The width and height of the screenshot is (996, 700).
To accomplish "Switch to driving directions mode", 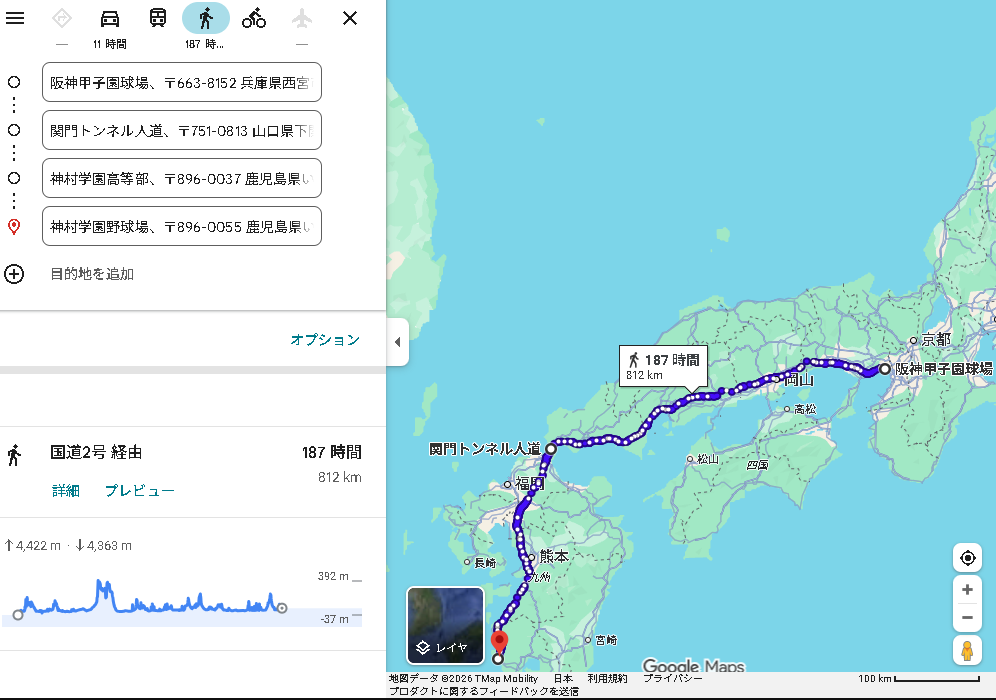I will click(110, 18).
